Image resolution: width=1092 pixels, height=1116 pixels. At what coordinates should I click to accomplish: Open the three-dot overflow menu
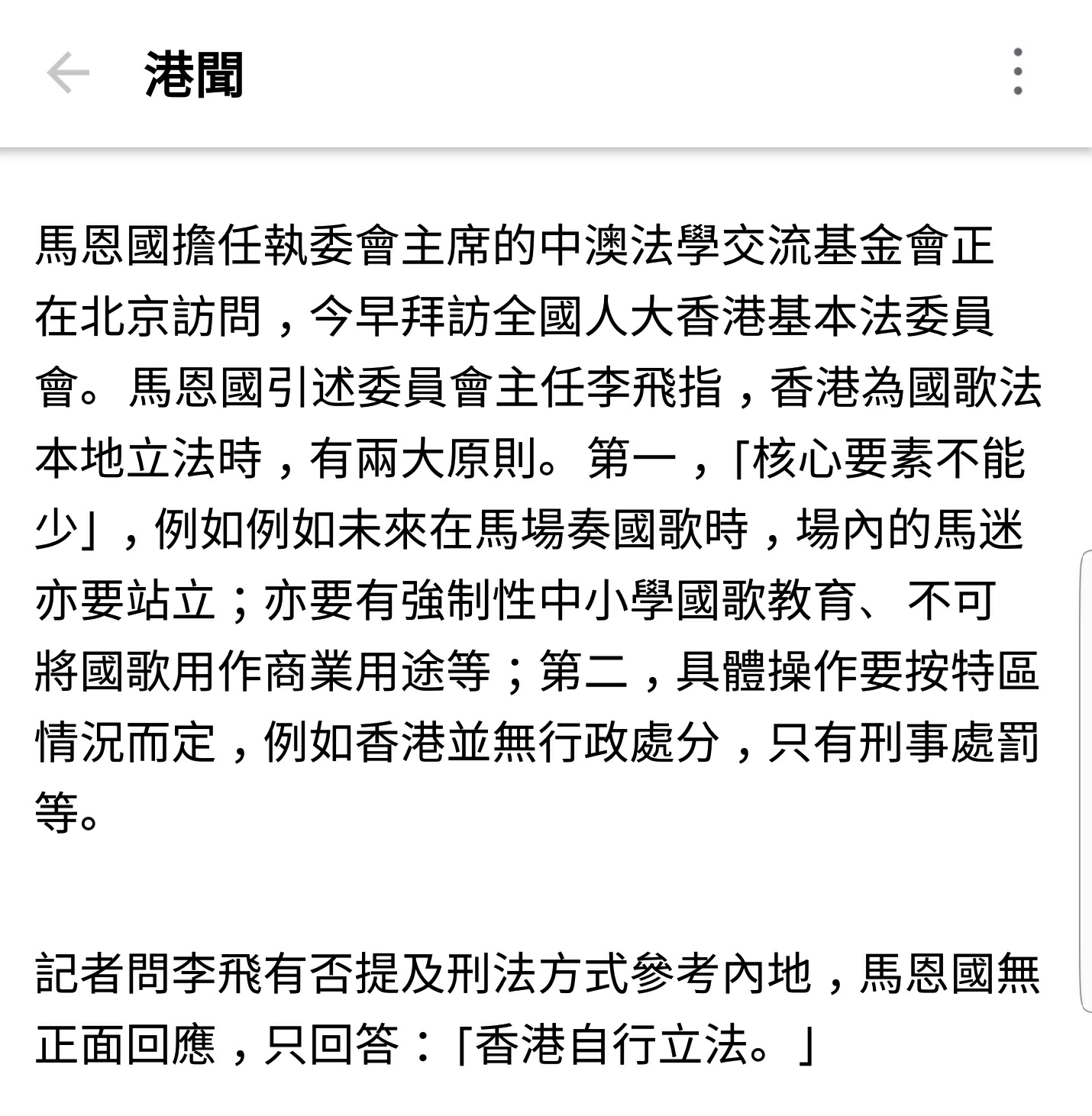[1017, 72]
